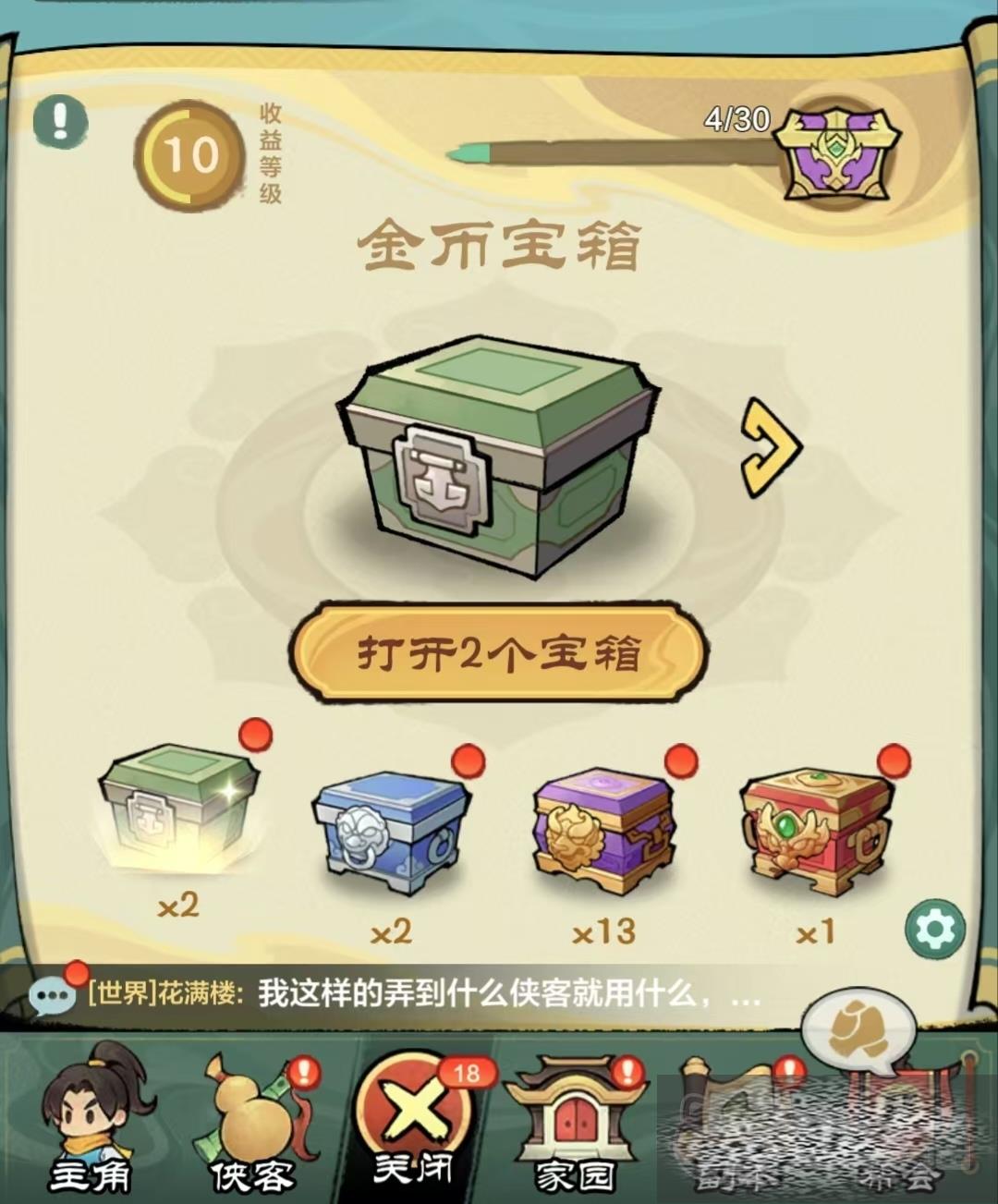The width and height of the screenshot is (998, 1204).
Task: Tap the fist speech bubble icon
Action: coord(858,1028)
